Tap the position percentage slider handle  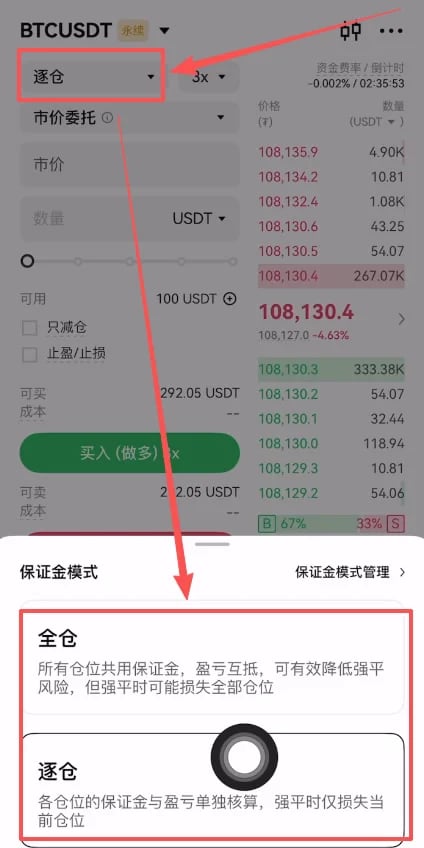(x=27, y=262)
